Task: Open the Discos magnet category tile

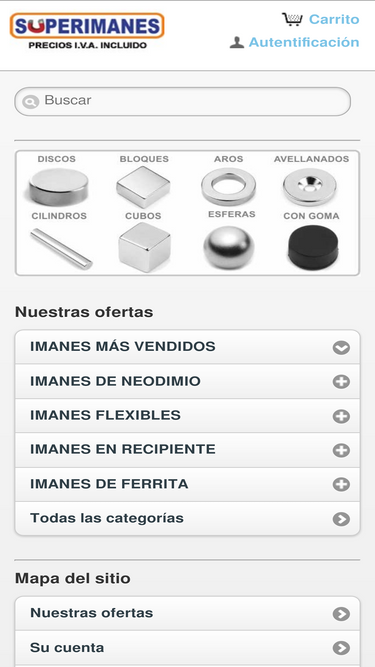Action: (58, 180)
